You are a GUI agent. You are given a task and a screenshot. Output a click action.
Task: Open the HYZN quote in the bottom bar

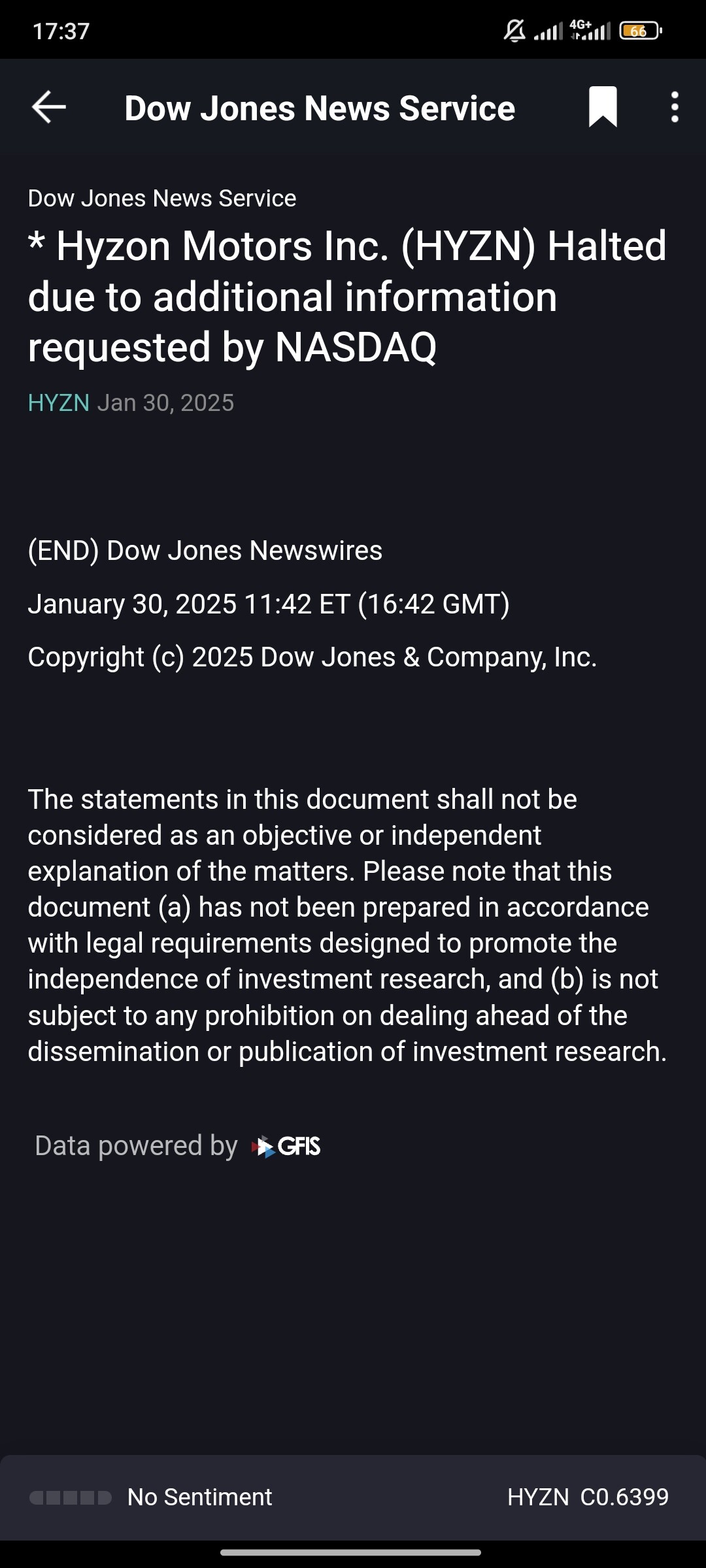(x=588, y=1497)
